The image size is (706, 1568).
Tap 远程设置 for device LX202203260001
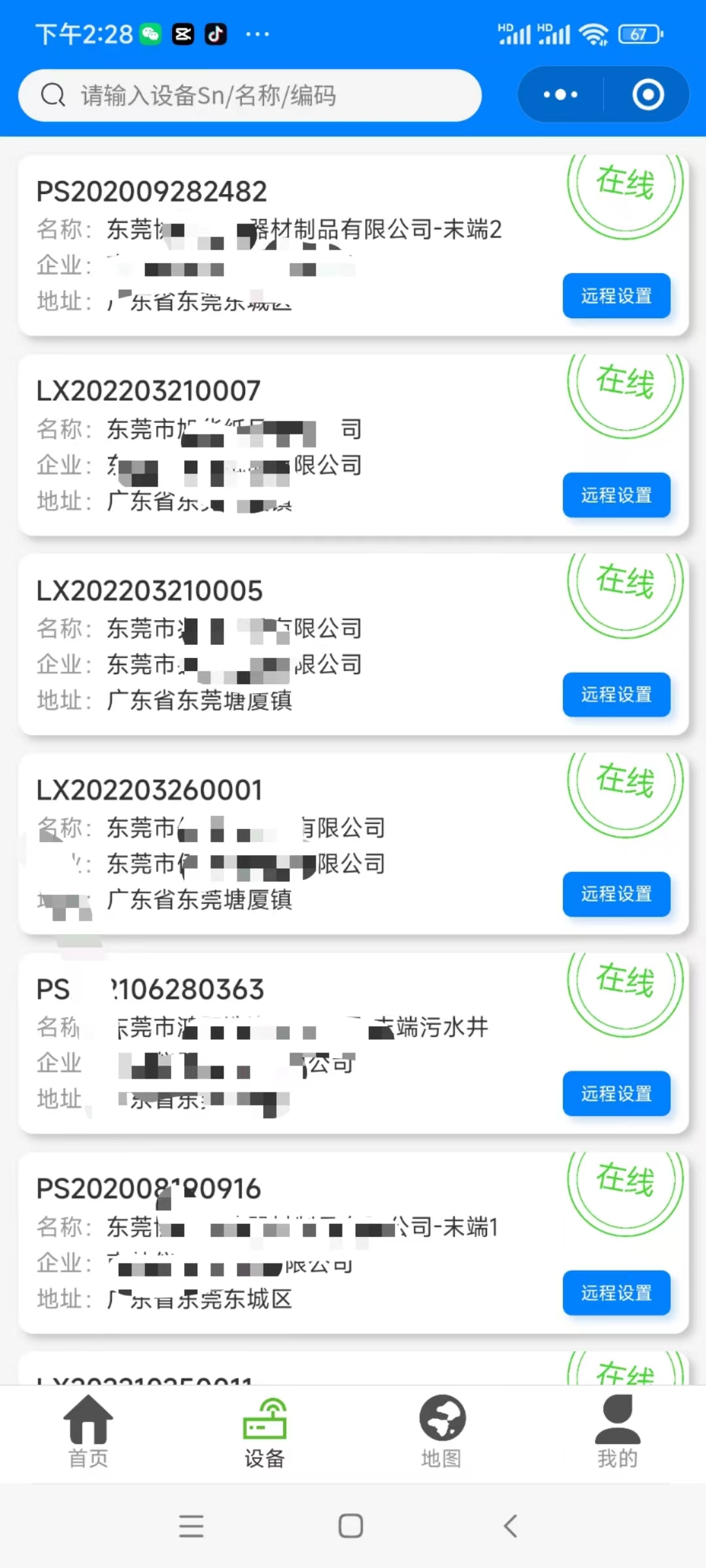pos(616,894)
